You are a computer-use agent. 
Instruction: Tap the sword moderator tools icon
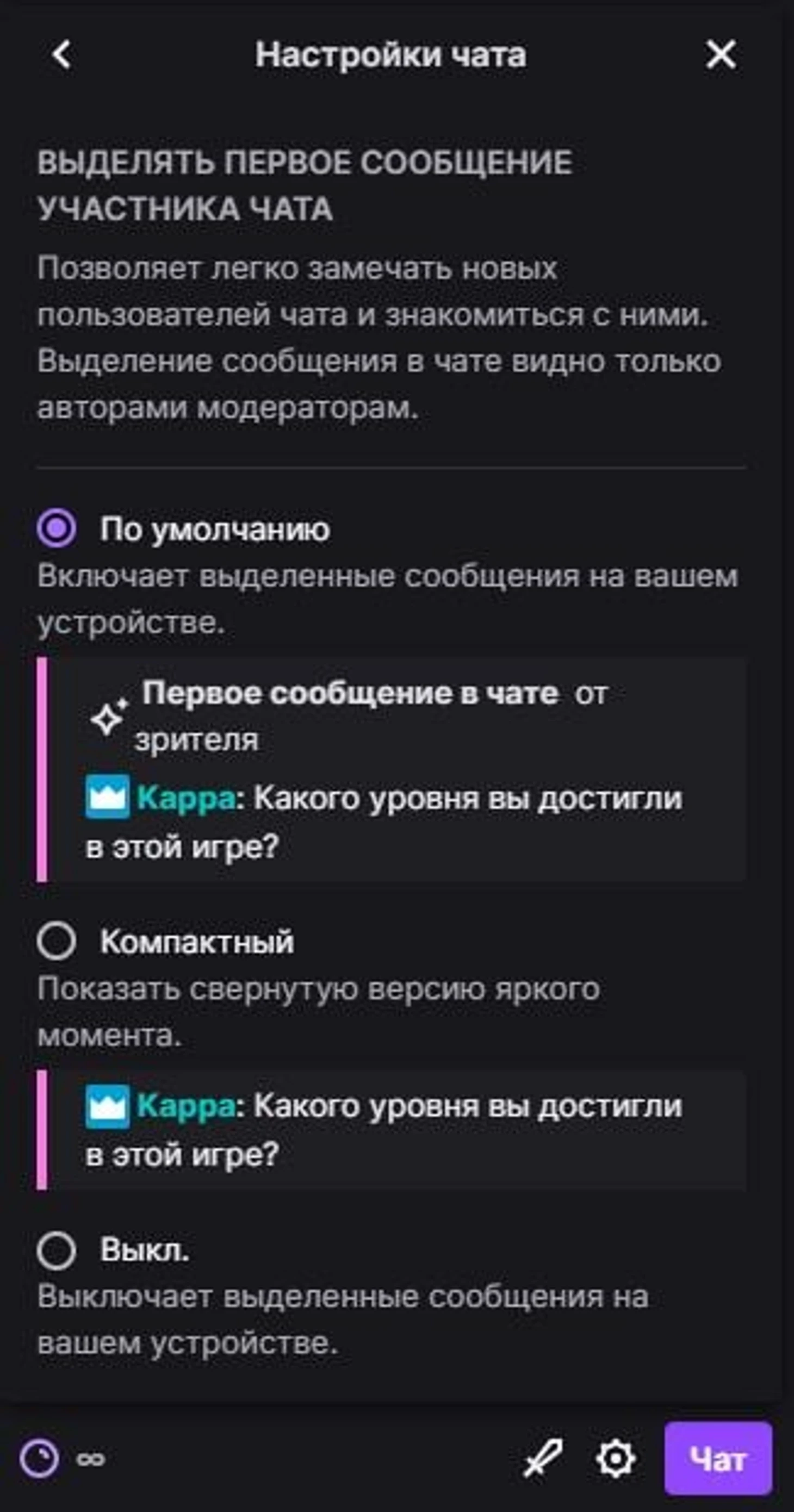coord(543,1458)
